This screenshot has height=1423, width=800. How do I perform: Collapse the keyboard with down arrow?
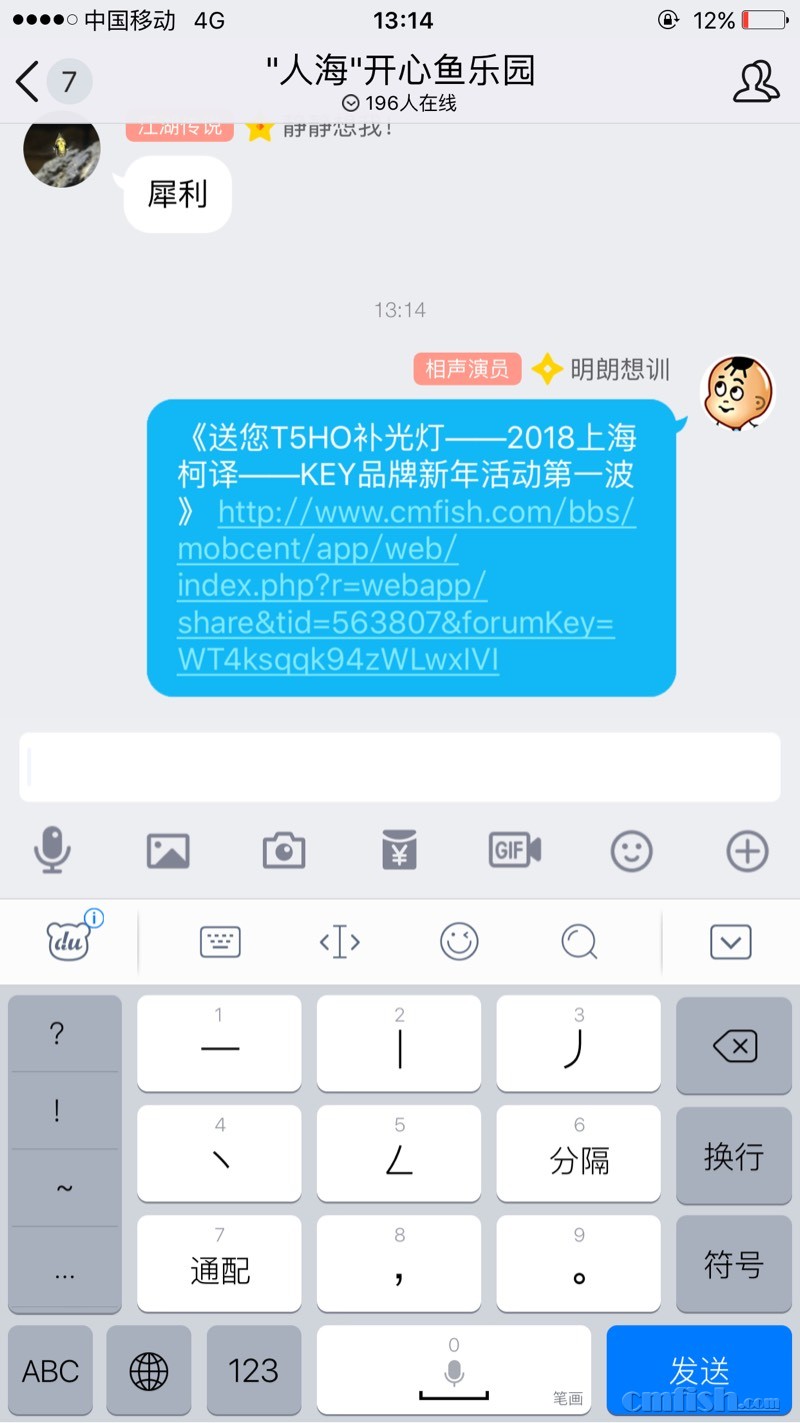[x=730, y=942]
